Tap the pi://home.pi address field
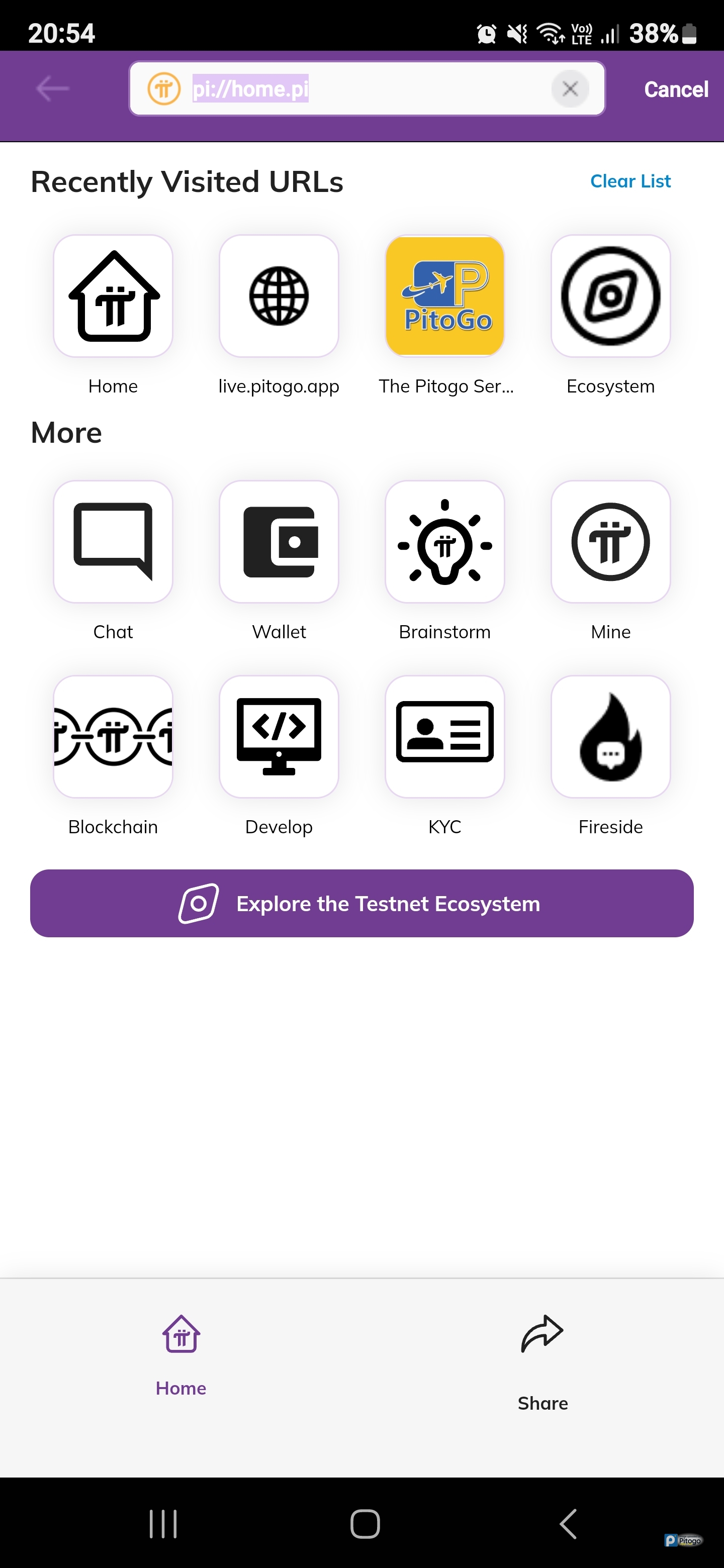Image resolution: width=724 pixels, height=1568 pixels. pos(366,89)
